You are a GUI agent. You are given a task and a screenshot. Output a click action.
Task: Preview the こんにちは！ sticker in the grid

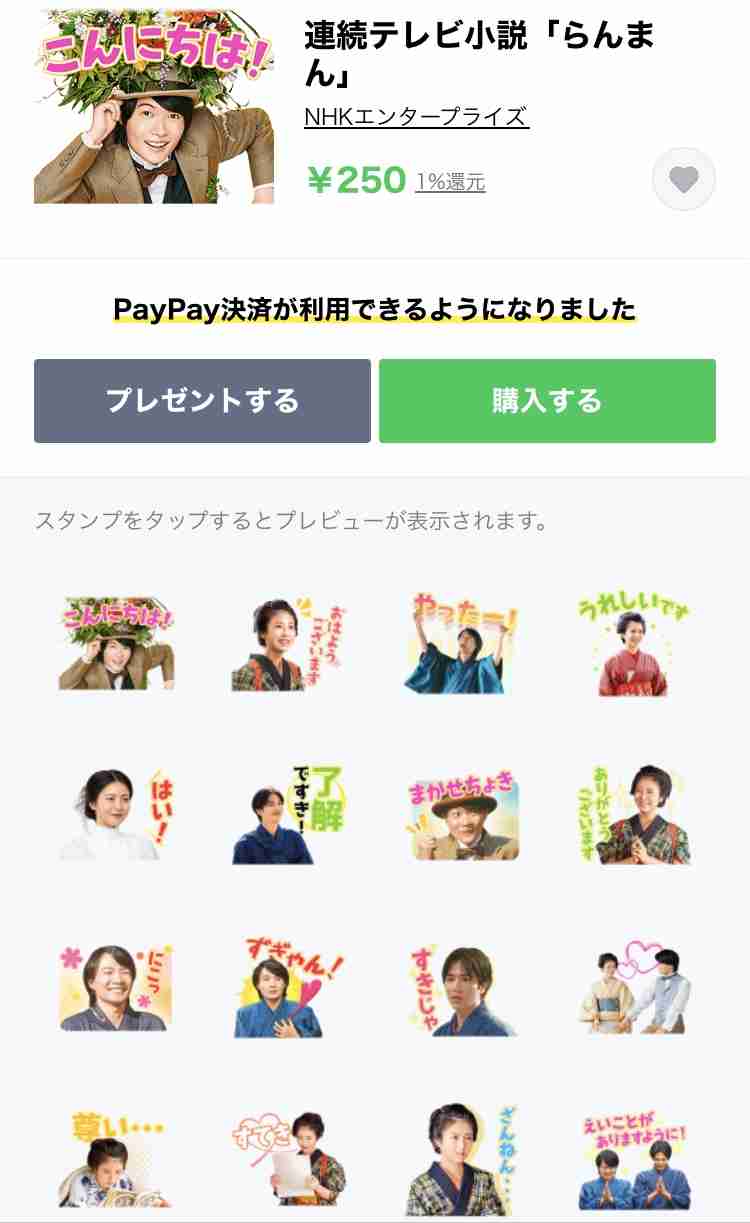pos(116,643)
